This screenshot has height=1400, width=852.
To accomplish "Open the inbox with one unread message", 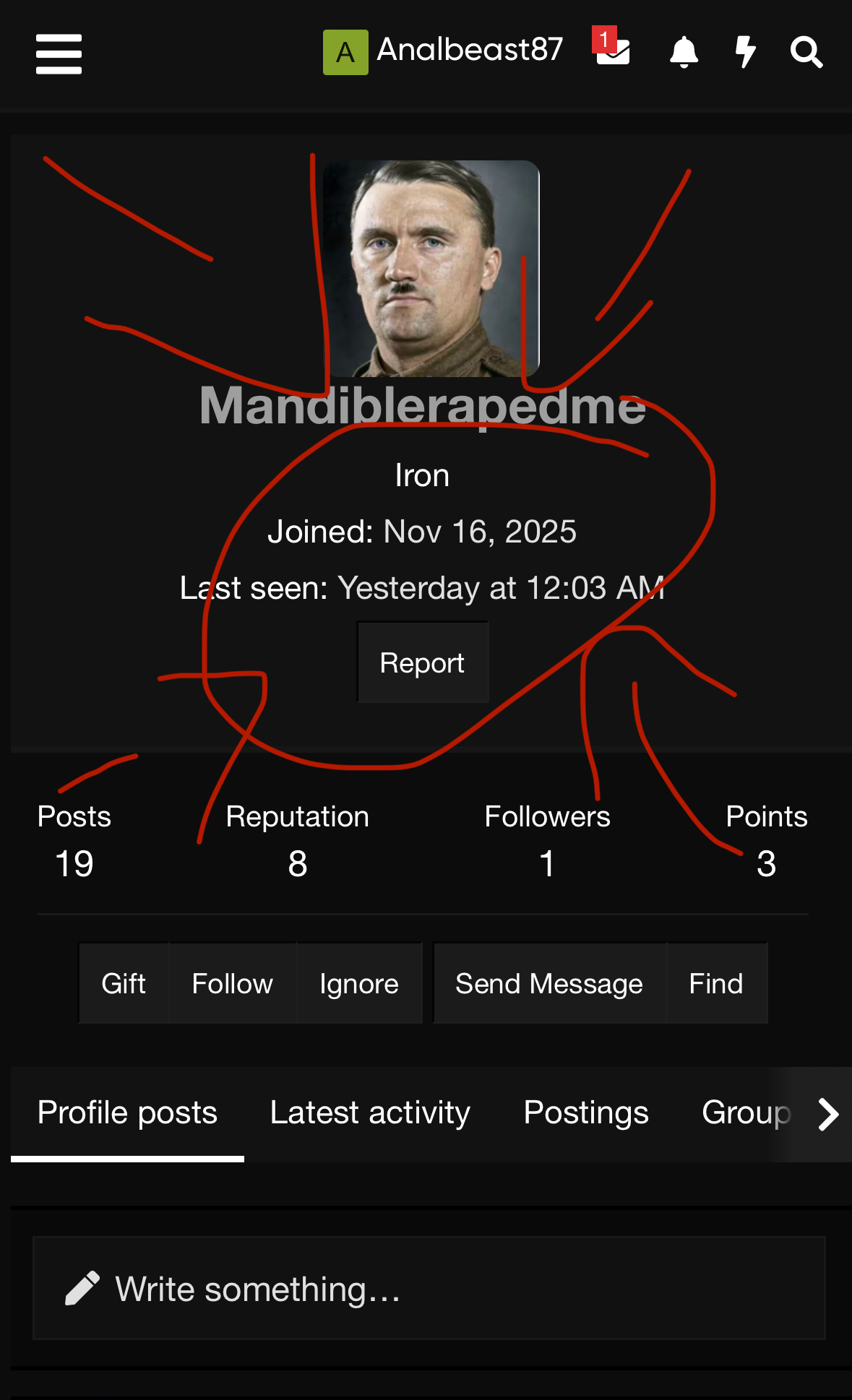I will pos(613,51).
